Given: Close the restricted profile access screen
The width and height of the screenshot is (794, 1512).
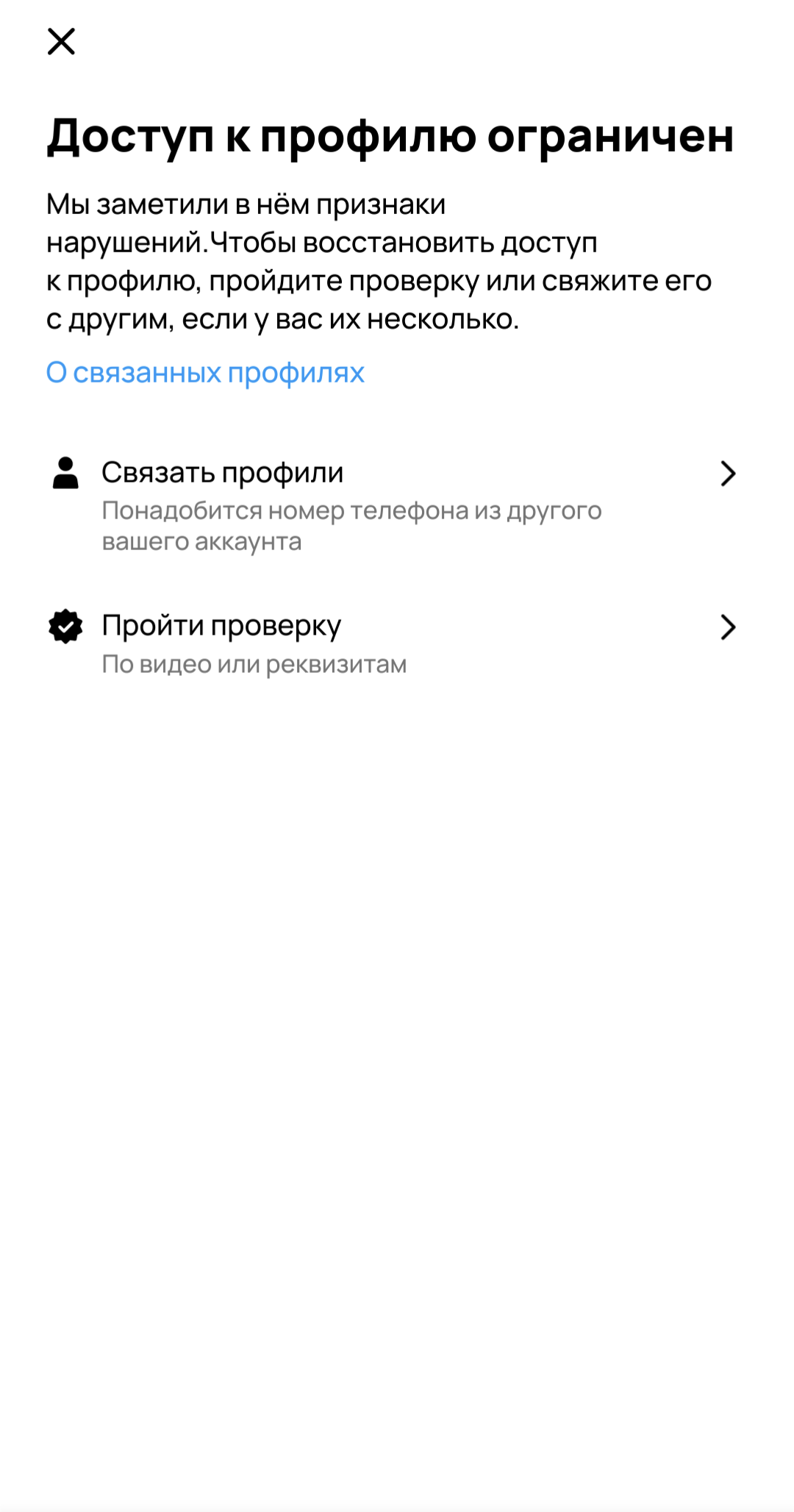Looking at the screenshot, I should (61, 42).
